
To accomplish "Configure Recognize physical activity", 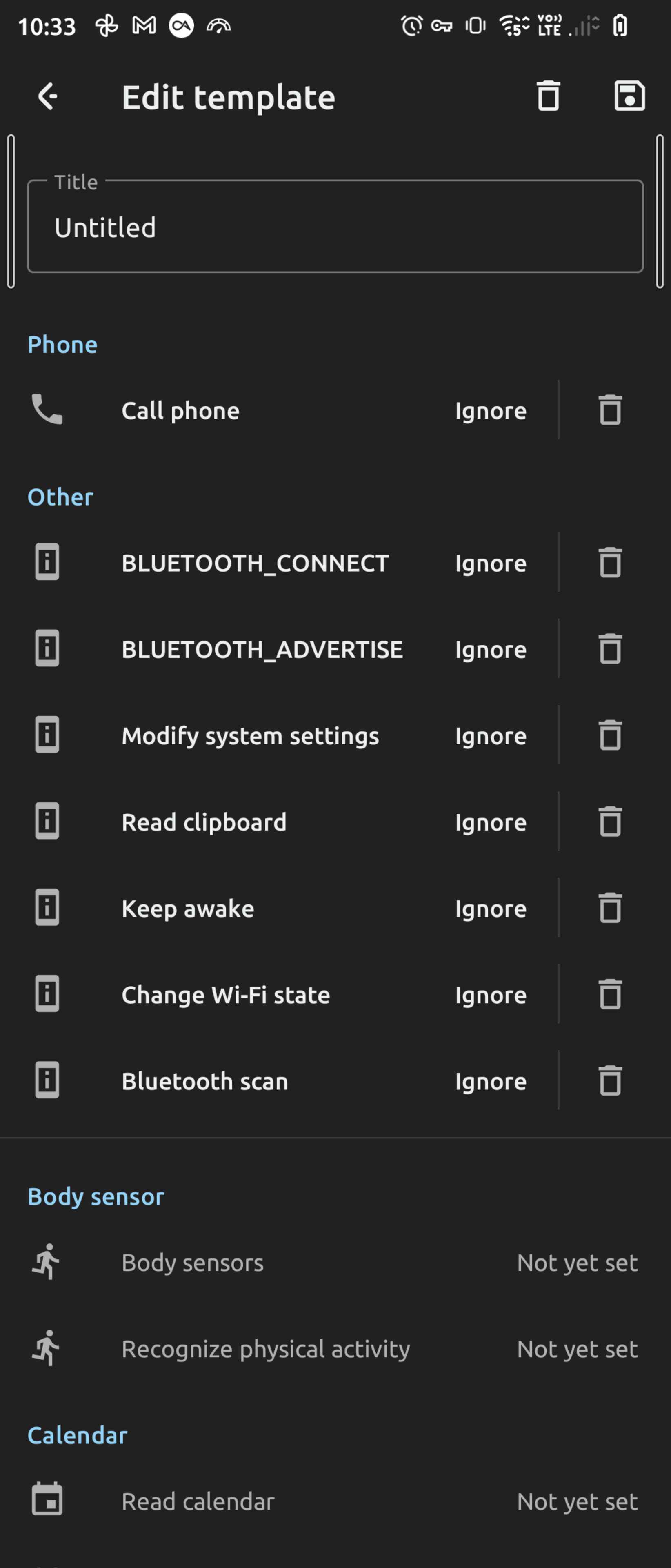I will click(x=335, y=1350).
